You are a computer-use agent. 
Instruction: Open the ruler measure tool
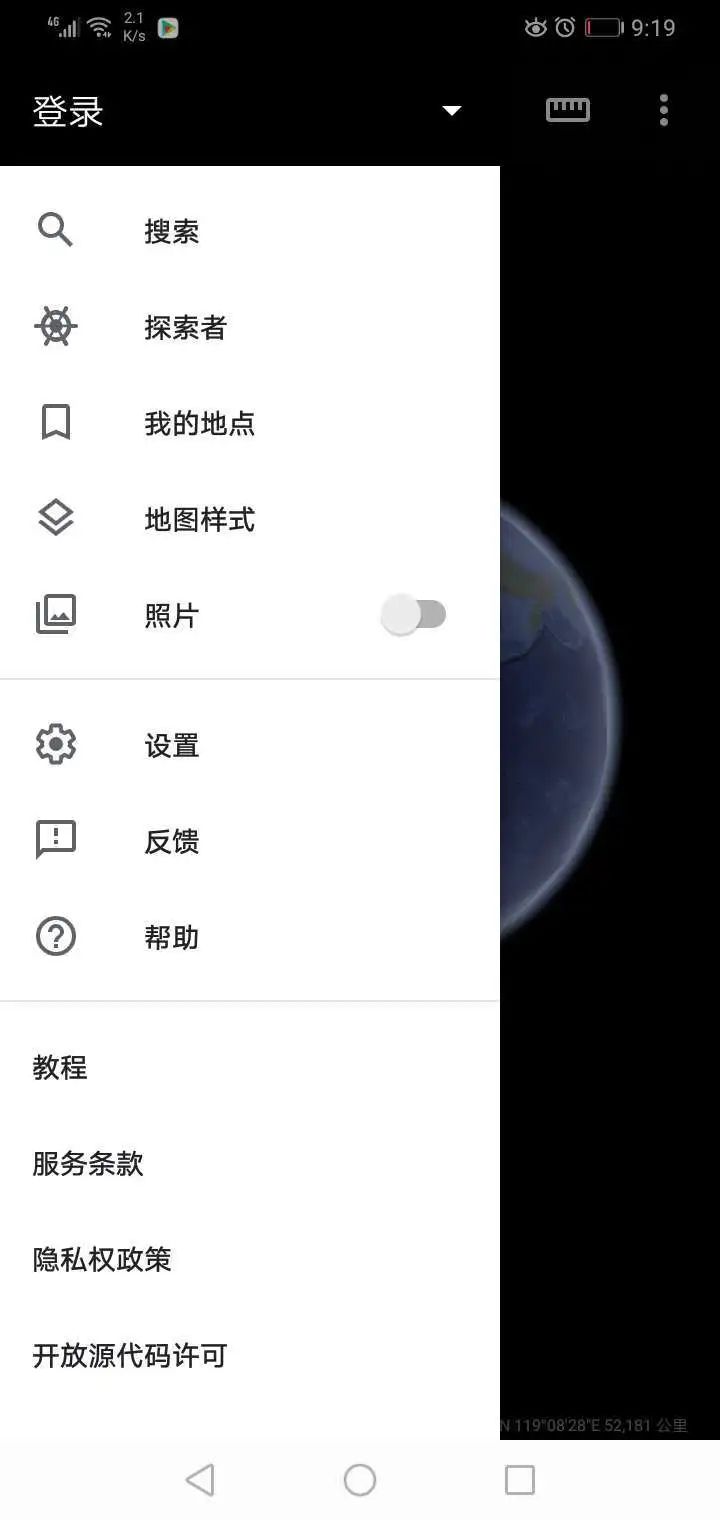[568, 110]
